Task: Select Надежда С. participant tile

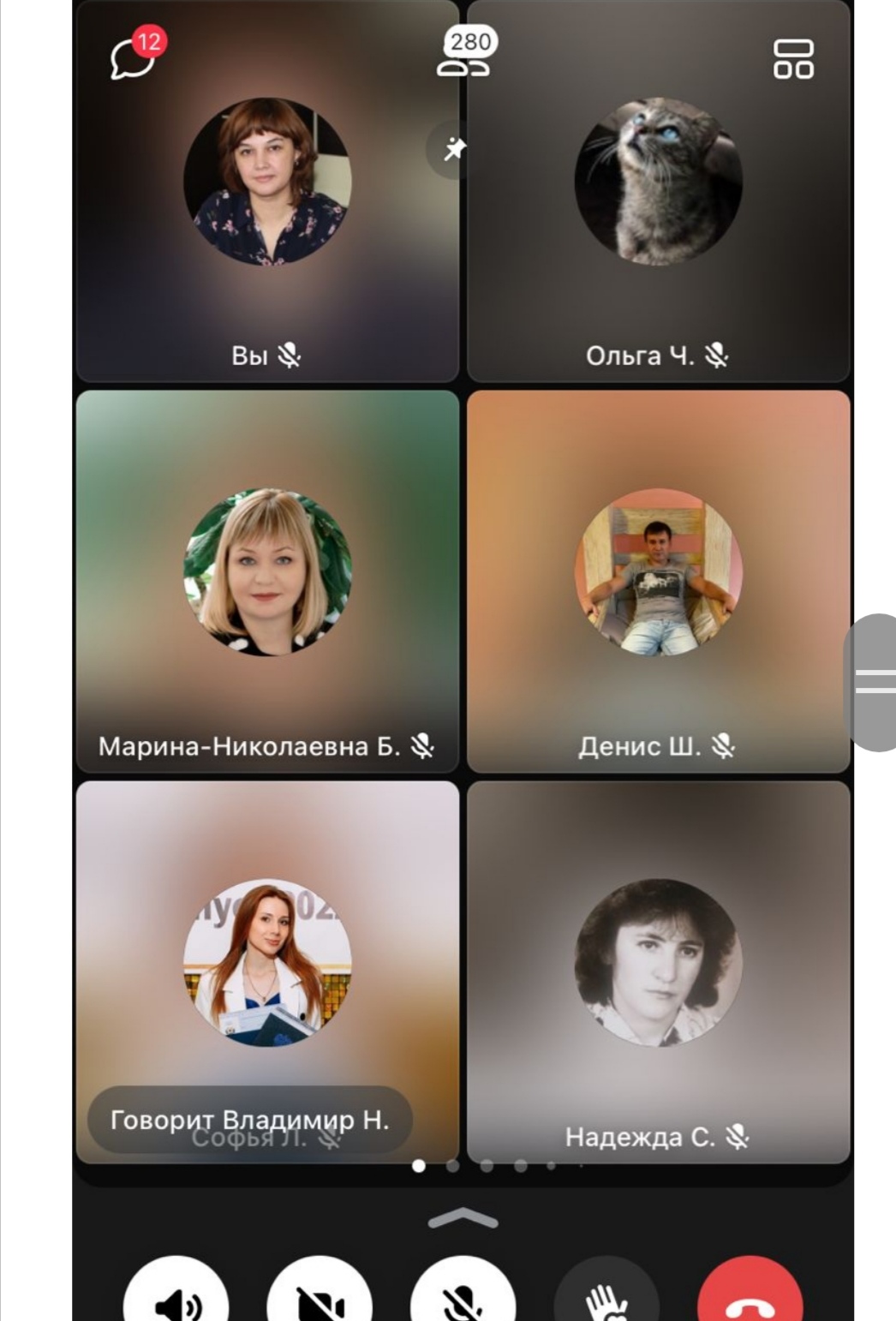Action: tap(658, 971)
